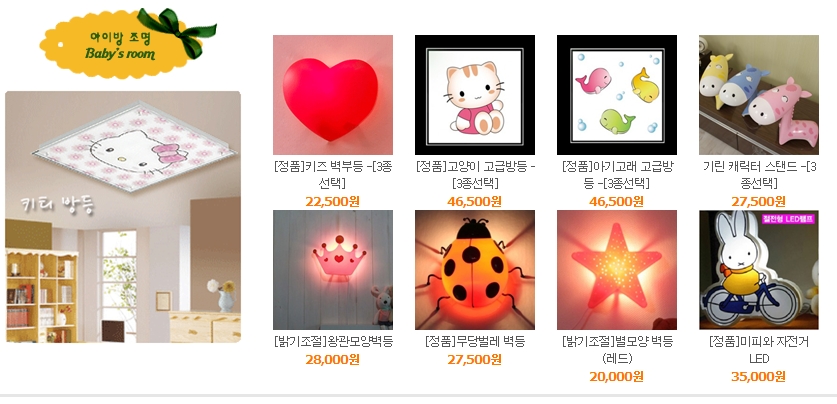Open the 아기고래 고급방등 product

point(617,95)
